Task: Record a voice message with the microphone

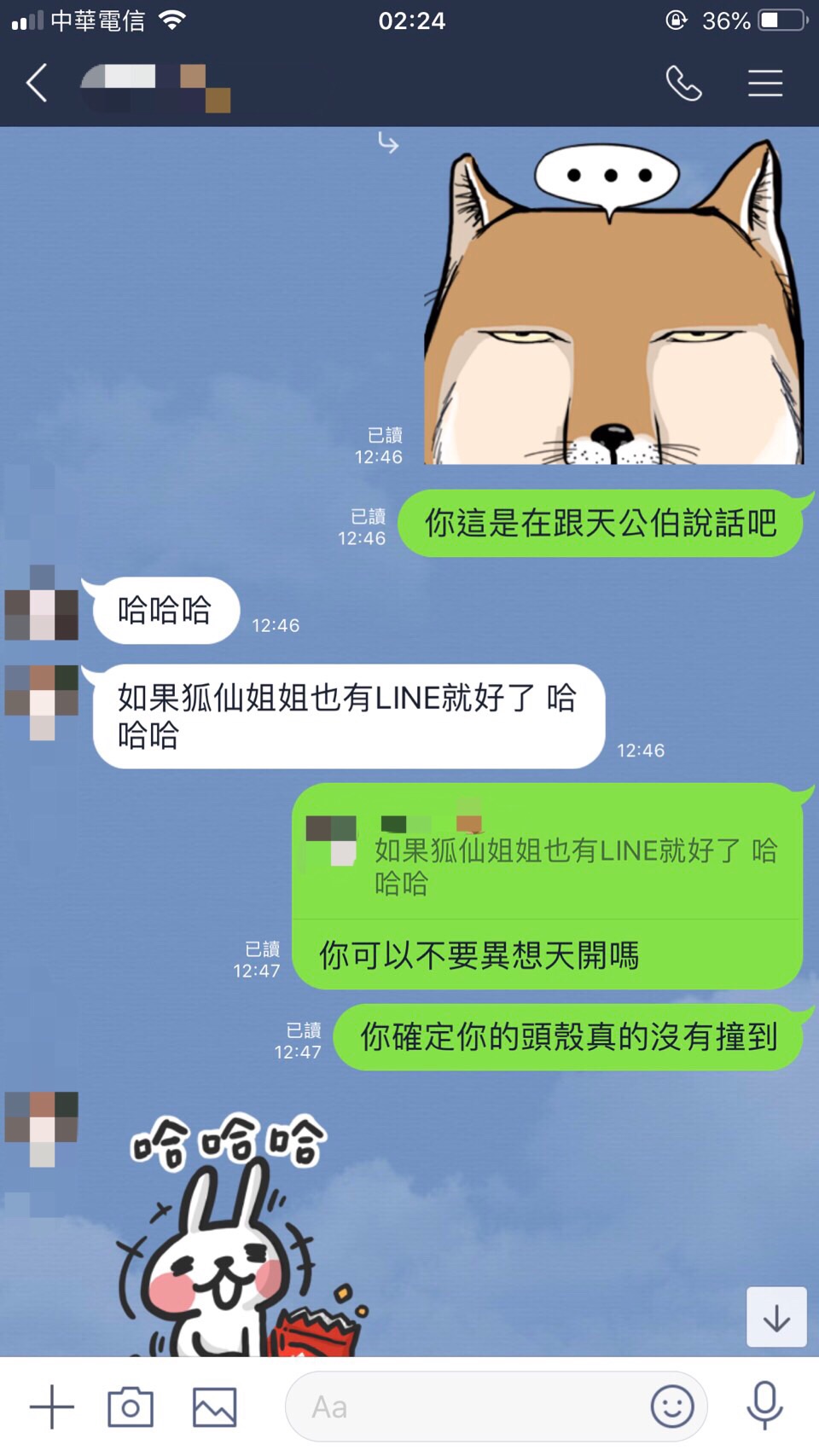Action: coord(764,1407)
